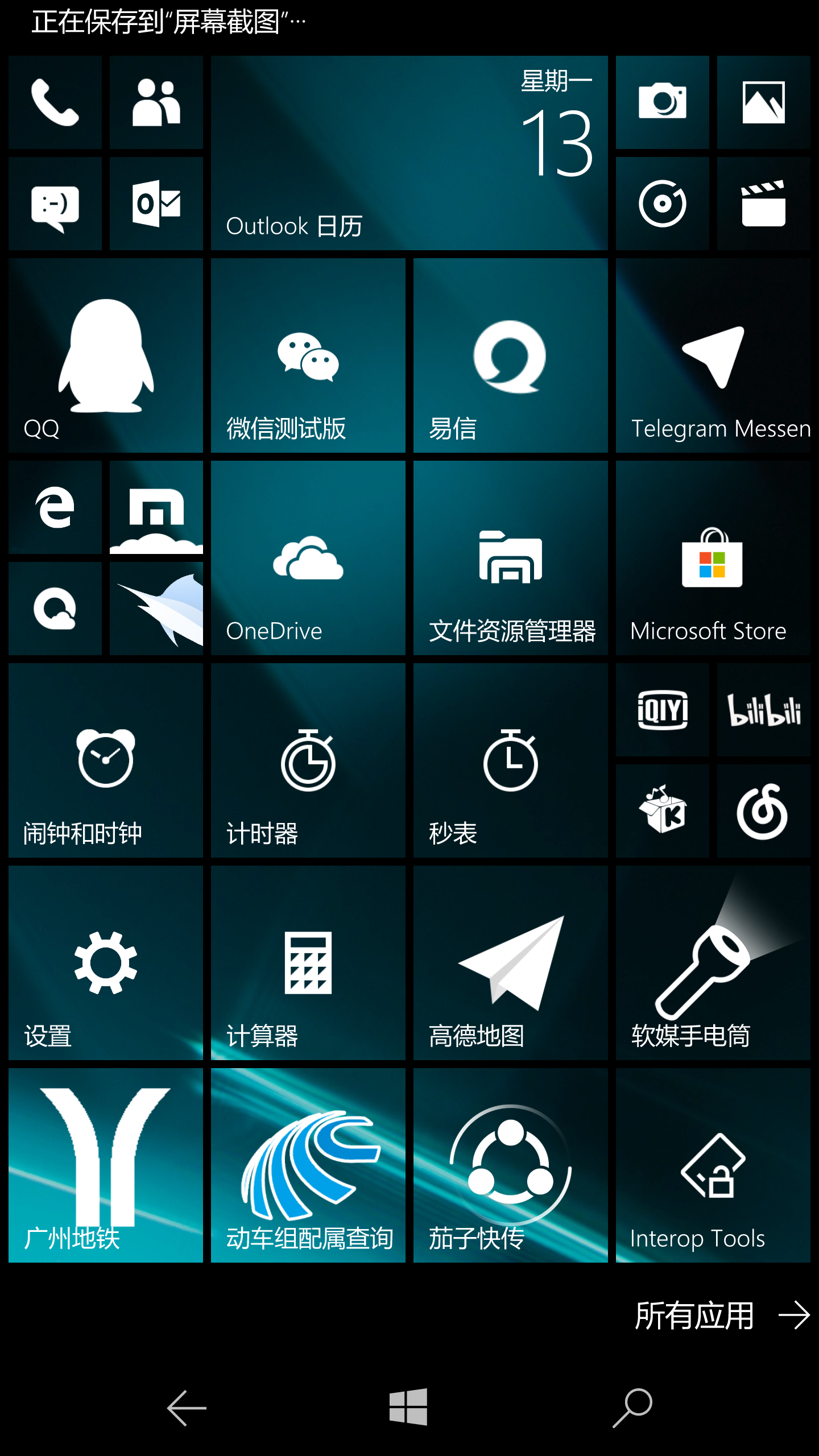
Task: Open 文件资源管理器 file explorer
Action: pyautogui.click(x=511, y=558)
